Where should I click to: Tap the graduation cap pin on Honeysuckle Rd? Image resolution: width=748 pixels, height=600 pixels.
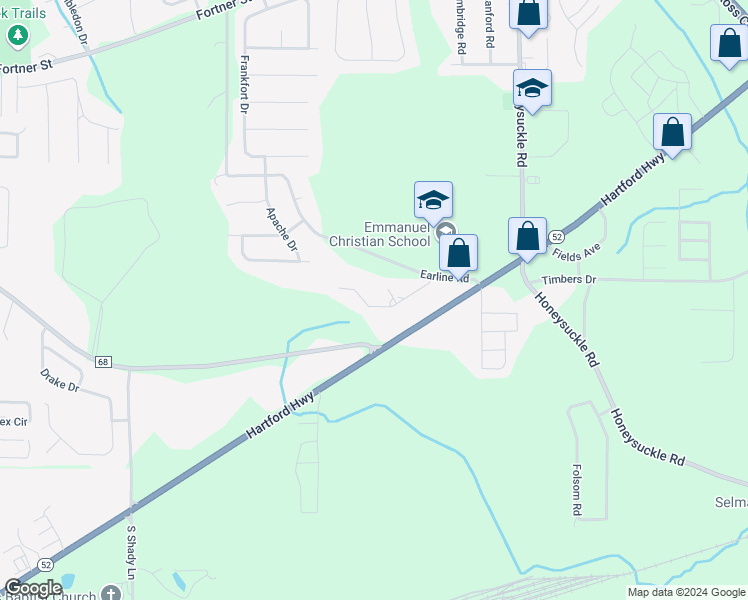[532, 90]
